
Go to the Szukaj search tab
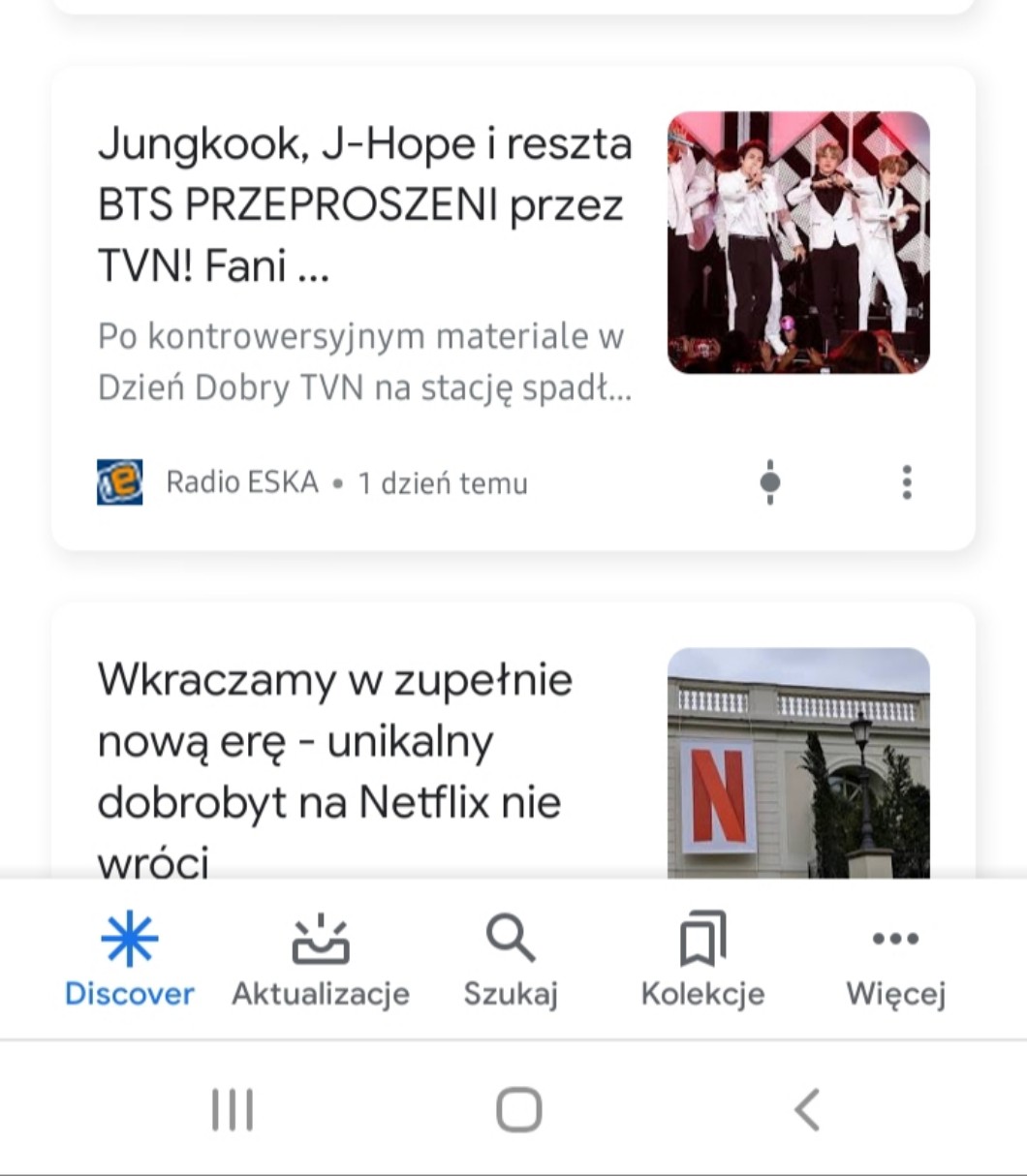(511, 959)
